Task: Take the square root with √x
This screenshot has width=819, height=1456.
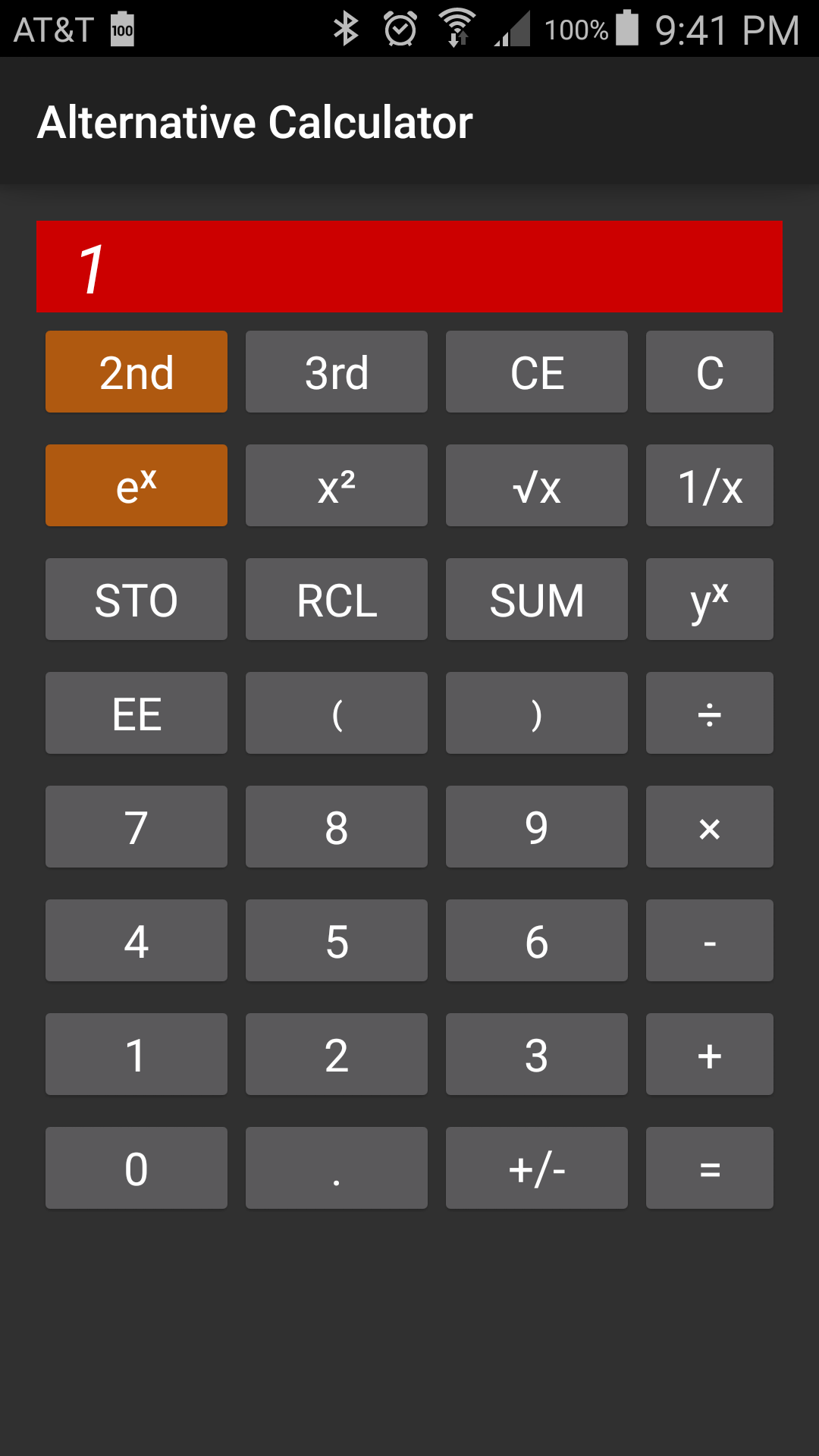Action: pos(537,485)
